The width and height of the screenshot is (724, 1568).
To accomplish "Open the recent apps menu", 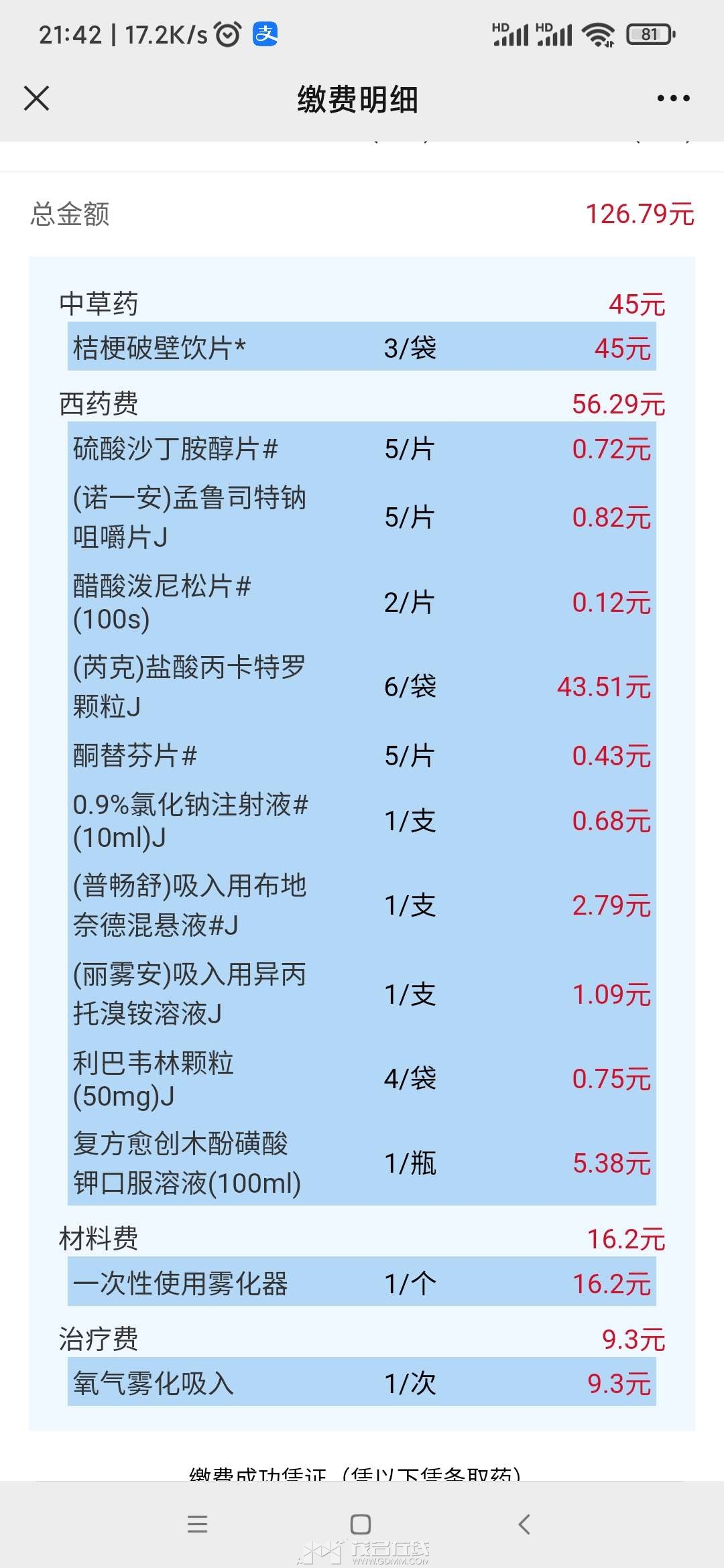I will 197,1524.
